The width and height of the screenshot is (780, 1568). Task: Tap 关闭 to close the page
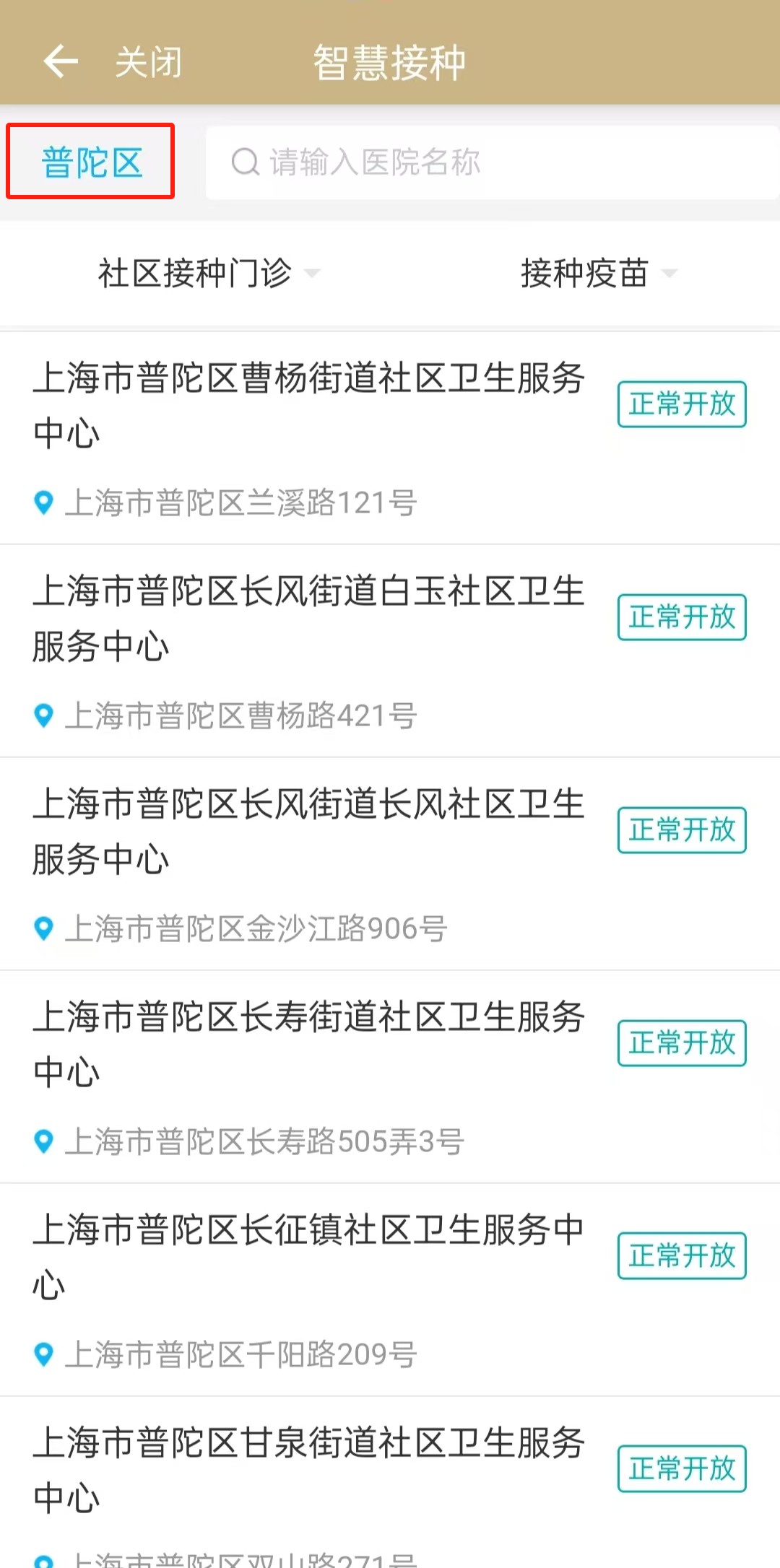click(x=148, y=62)
